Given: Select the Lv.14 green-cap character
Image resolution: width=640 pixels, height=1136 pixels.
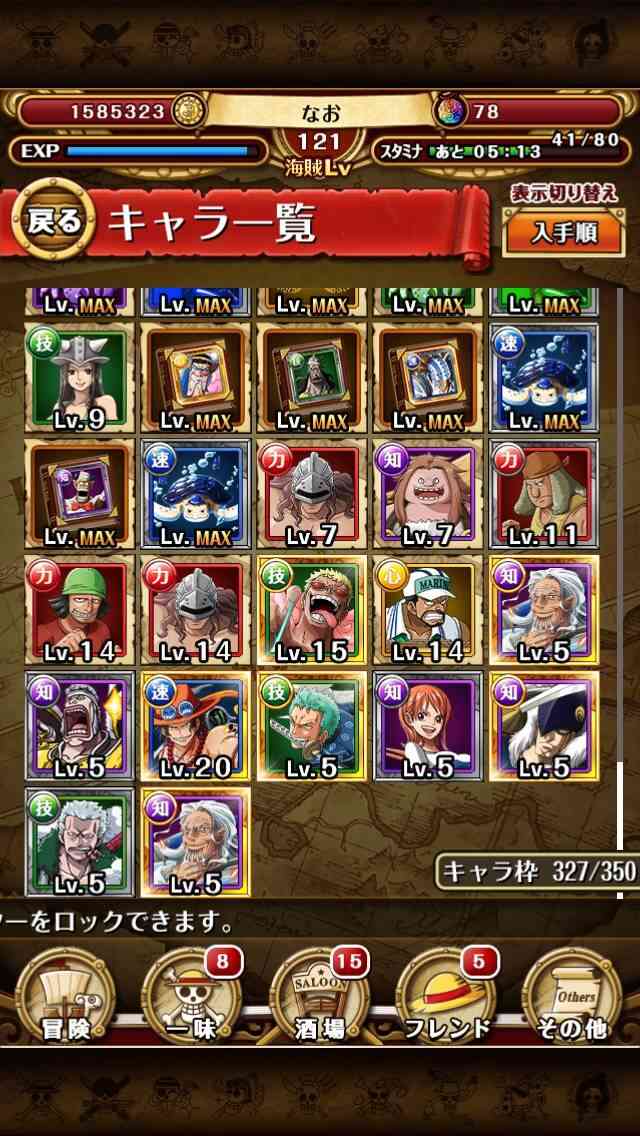Looking at the screenshot, I should 80,610.
